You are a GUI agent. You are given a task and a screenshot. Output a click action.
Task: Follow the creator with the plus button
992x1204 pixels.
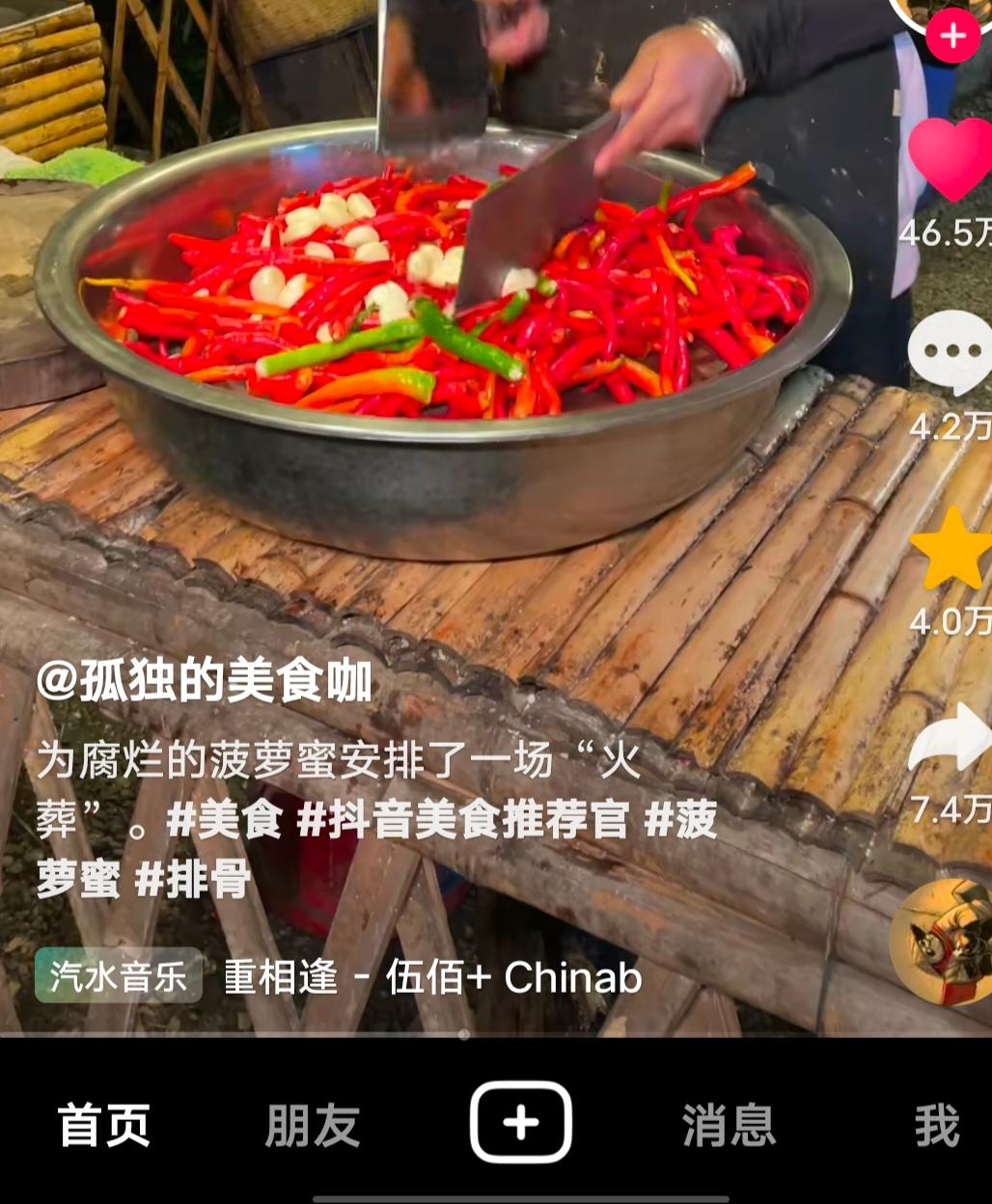coord(952,37)
